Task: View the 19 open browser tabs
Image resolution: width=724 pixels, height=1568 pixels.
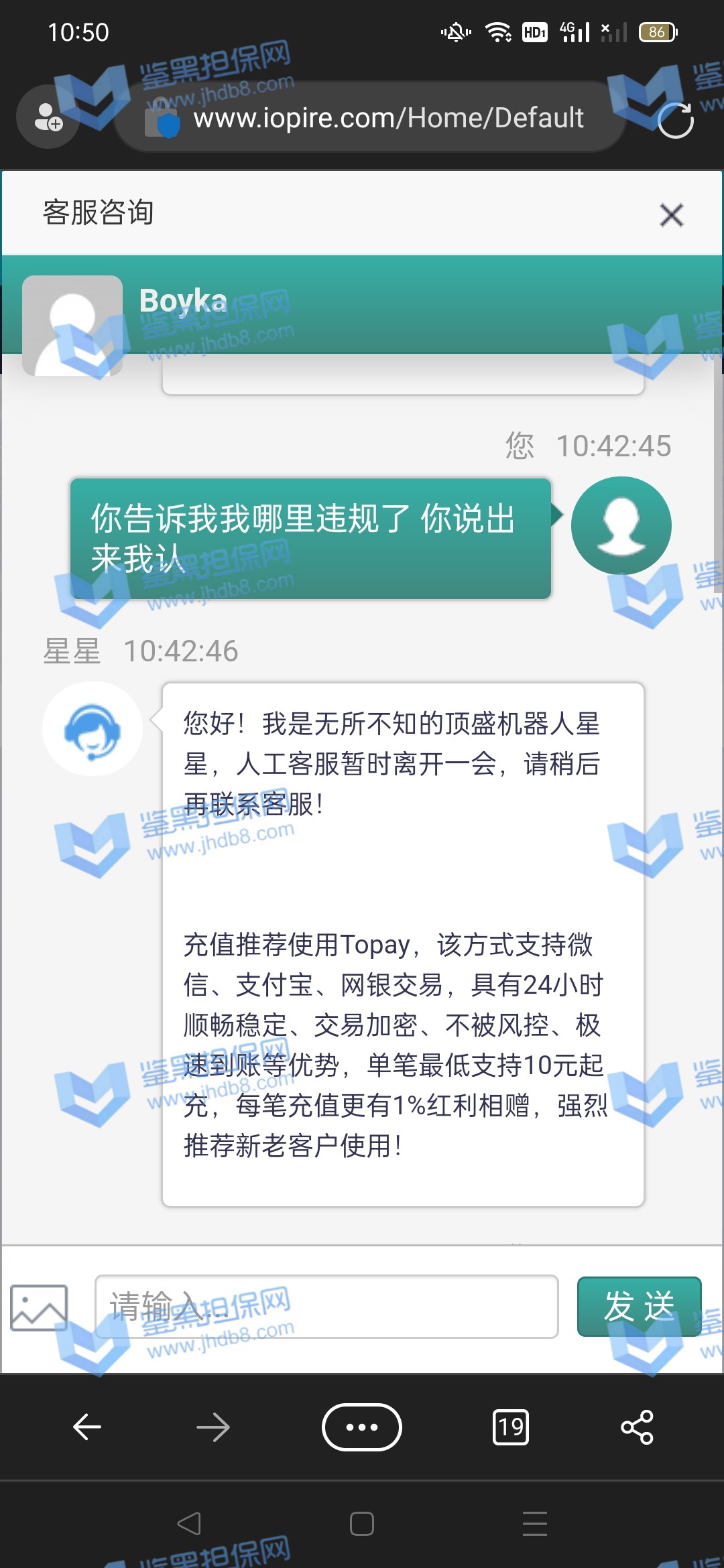Action: pos(510,1427)
